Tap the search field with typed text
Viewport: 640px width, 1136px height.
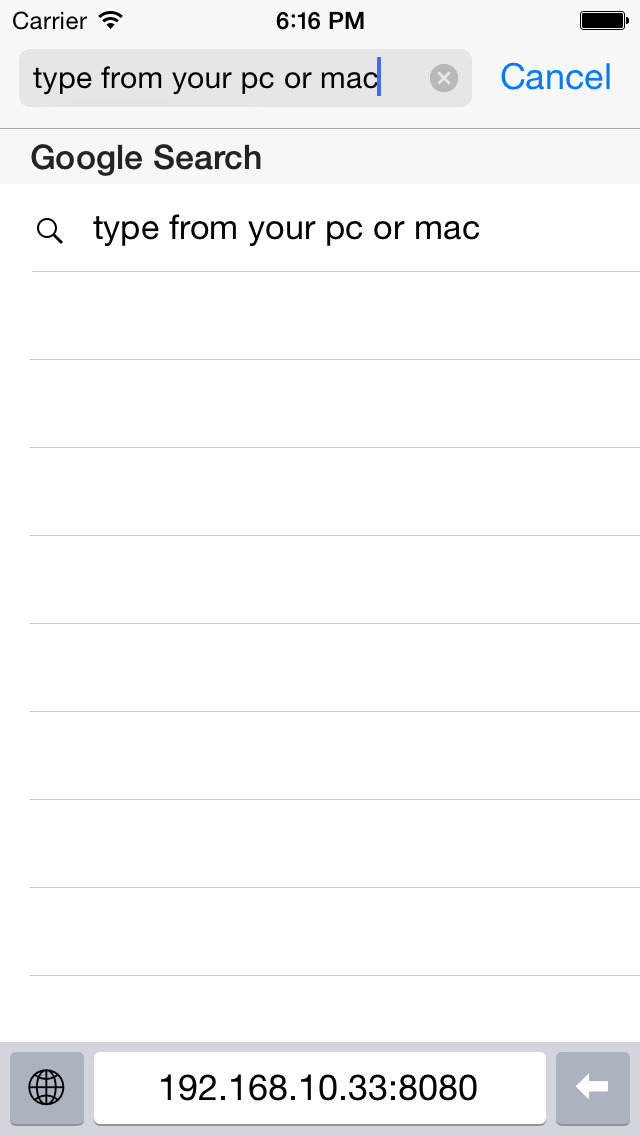click(220, 78)
